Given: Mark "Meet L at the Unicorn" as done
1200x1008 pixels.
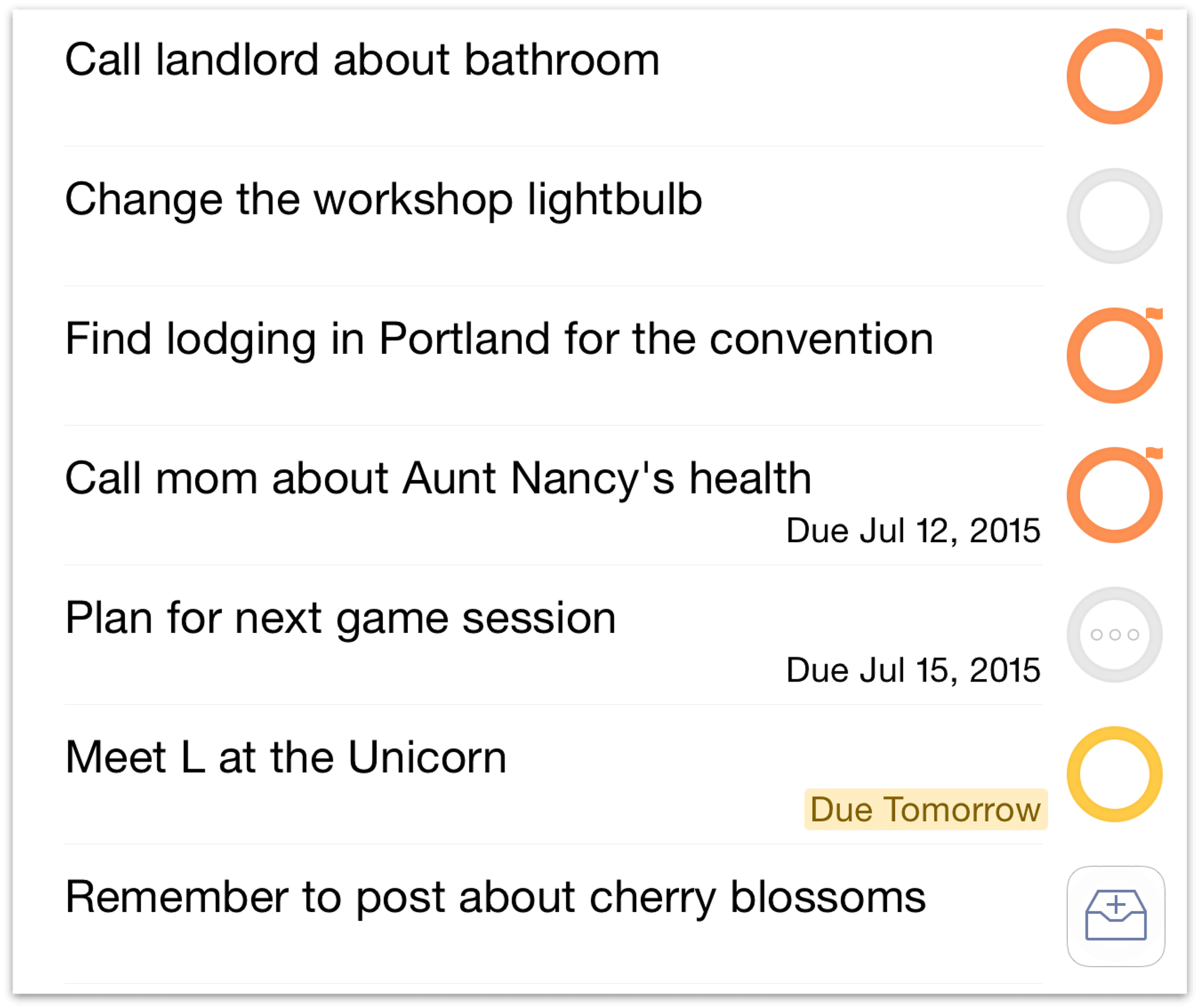Looking at the screenshot, I should click(1114, 774).
